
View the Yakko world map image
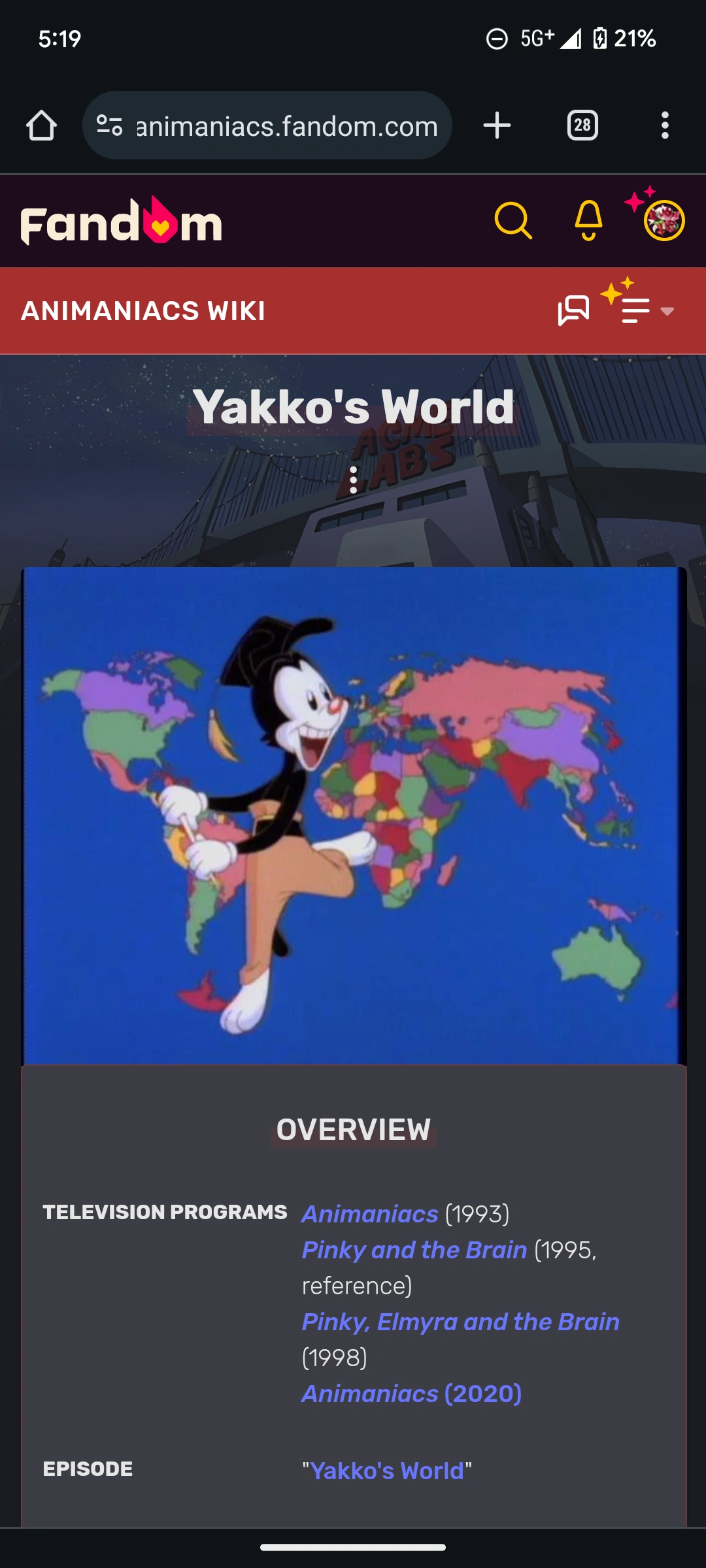353,815
